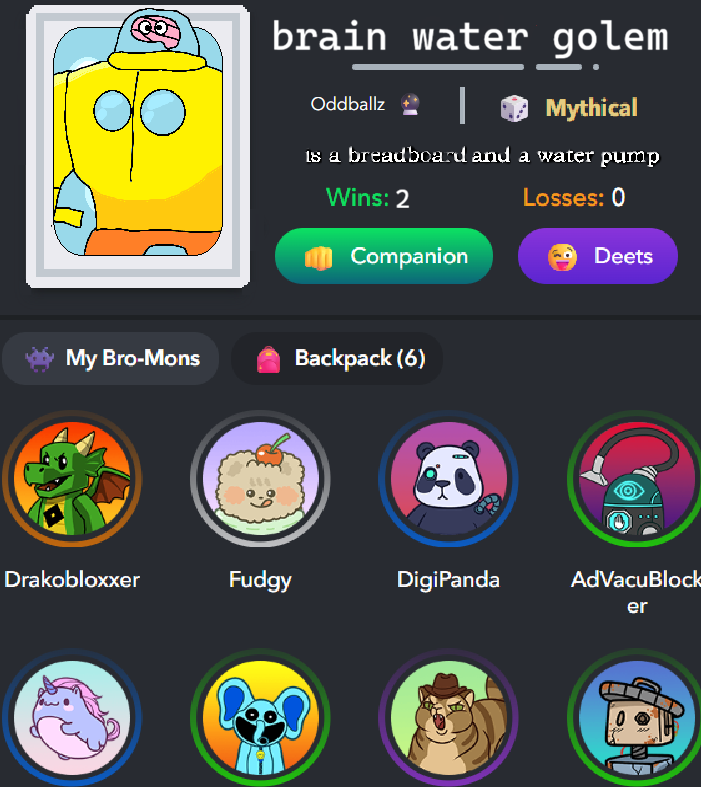The image size is (701, 787).
Task: Tap the Companion button
Action: 384,257
